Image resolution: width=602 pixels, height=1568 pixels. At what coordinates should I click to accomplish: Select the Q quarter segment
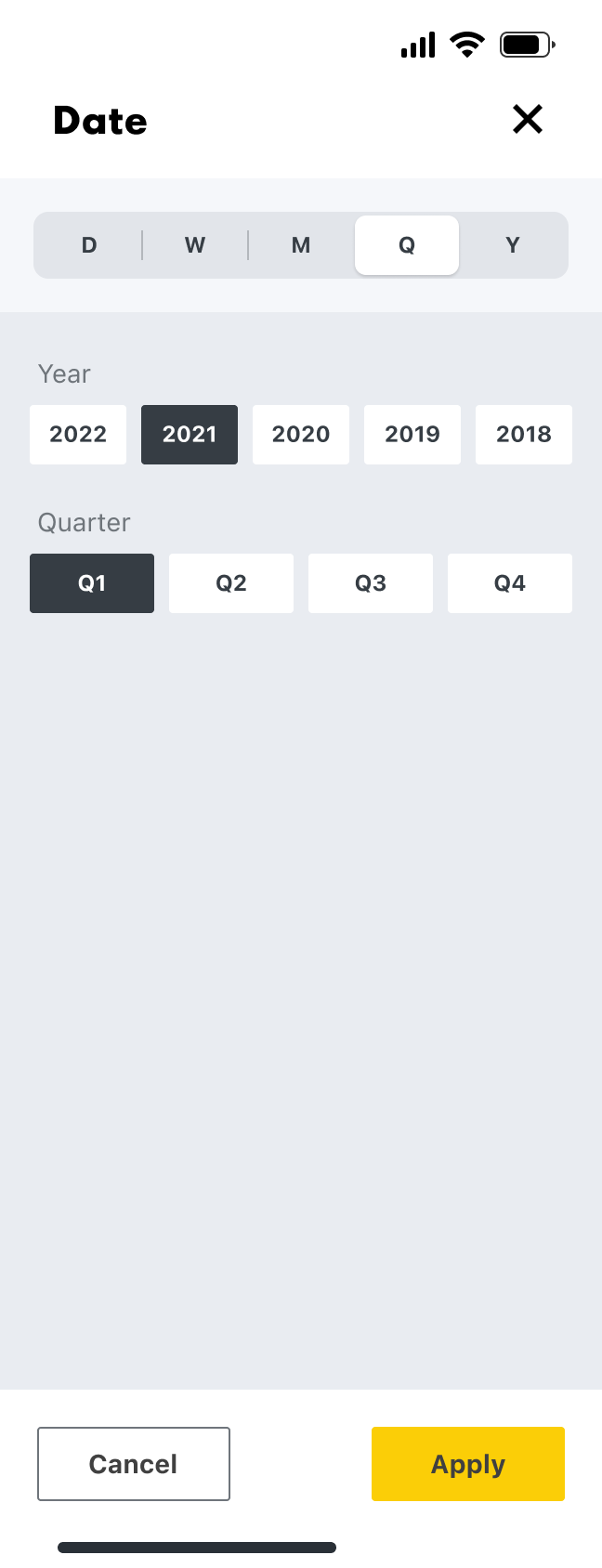[407, 245]
